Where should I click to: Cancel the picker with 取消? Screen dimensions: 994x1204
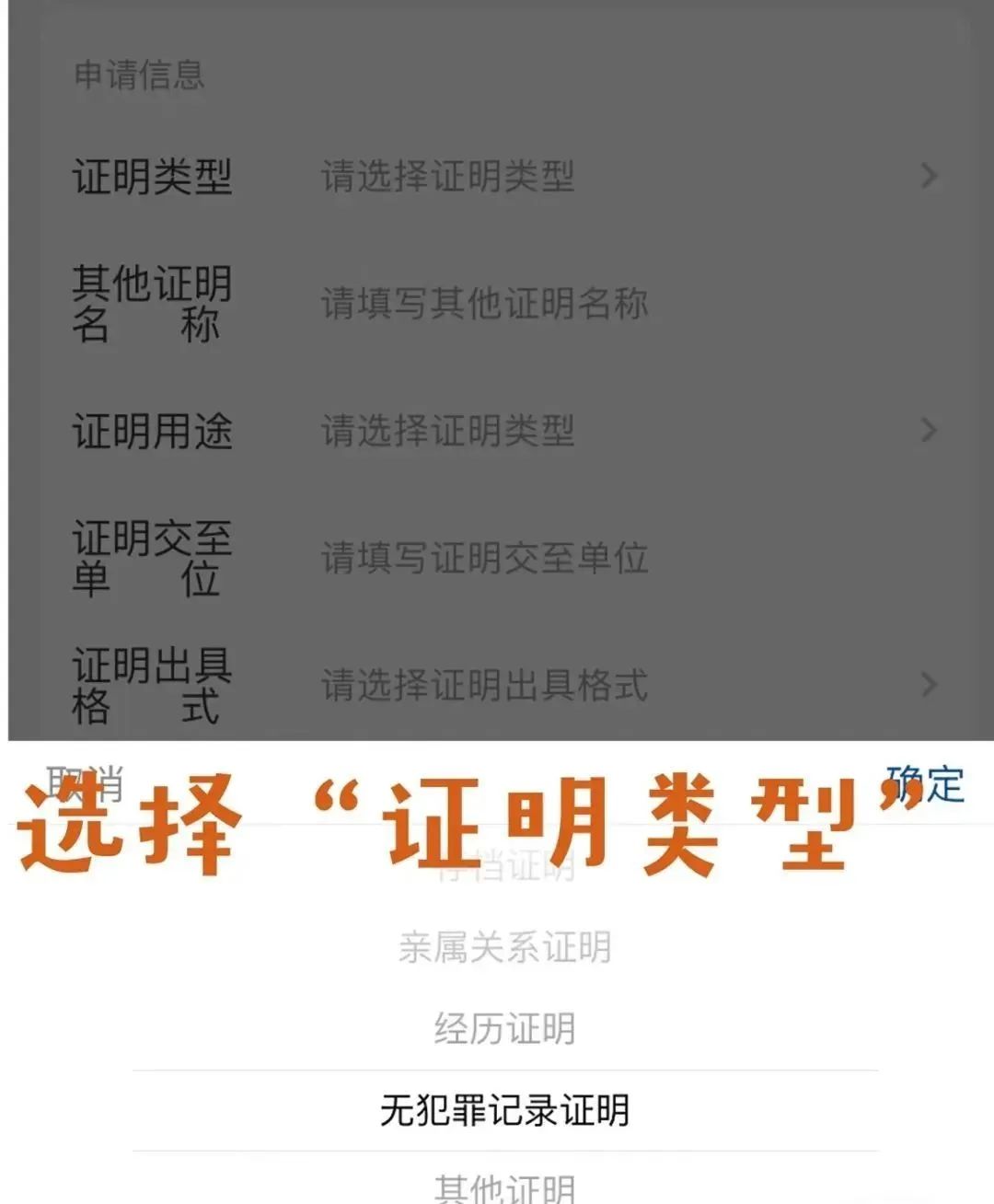coord(85,782)
